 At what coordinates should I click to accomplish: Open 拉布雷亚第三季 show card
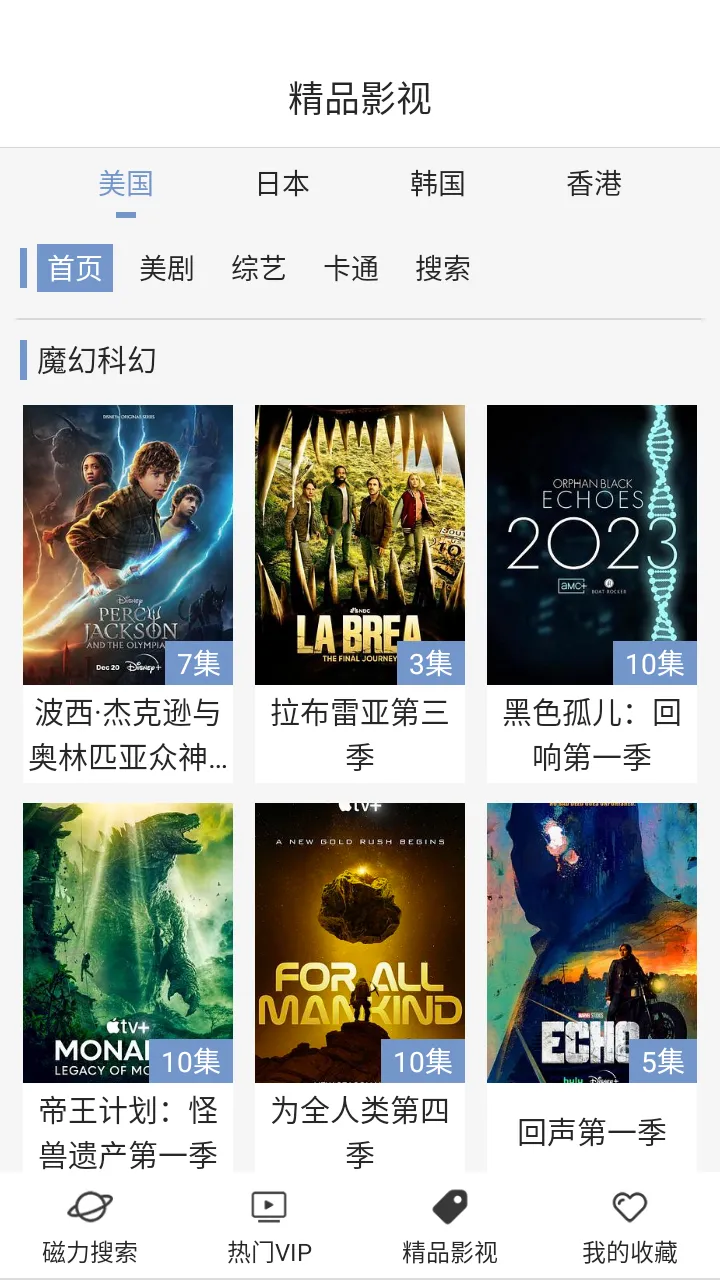pos(360,545)
